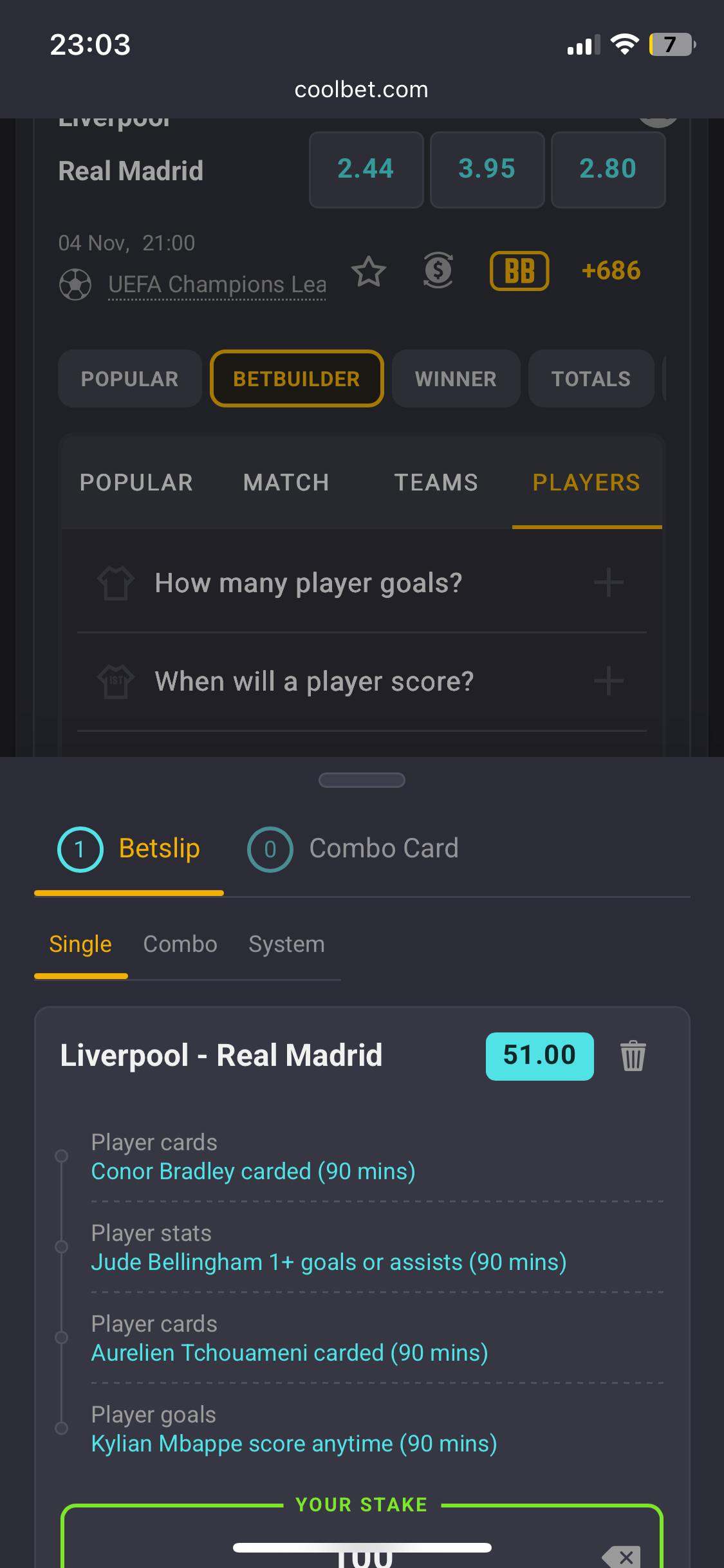Open the UEFA Champions League link

217,285
